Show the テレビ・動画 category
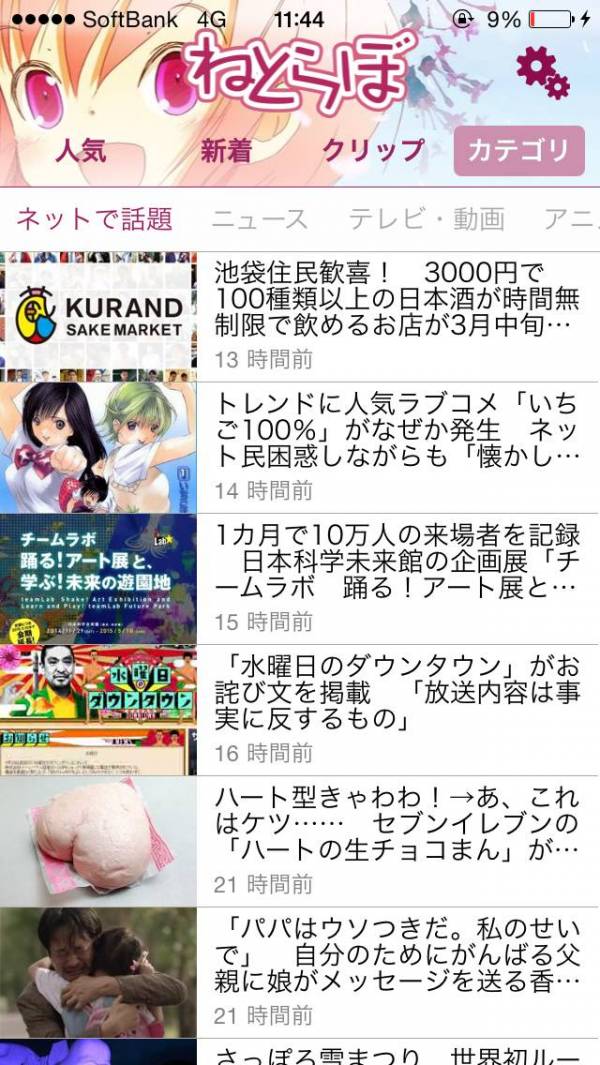This screenshot has height=1065, width=600. pos(426,219)
